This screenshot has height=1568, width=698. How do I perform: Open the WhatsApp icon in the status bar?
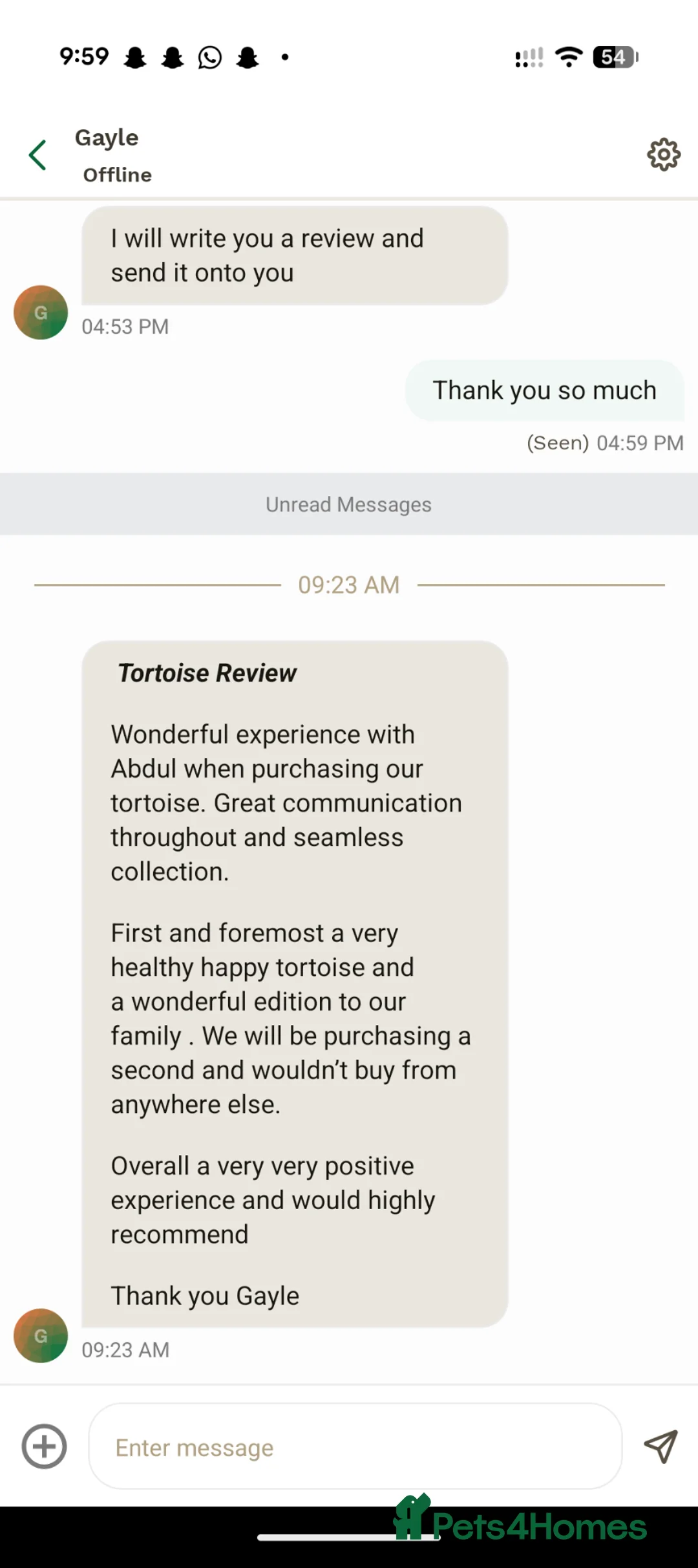point(209,57)
